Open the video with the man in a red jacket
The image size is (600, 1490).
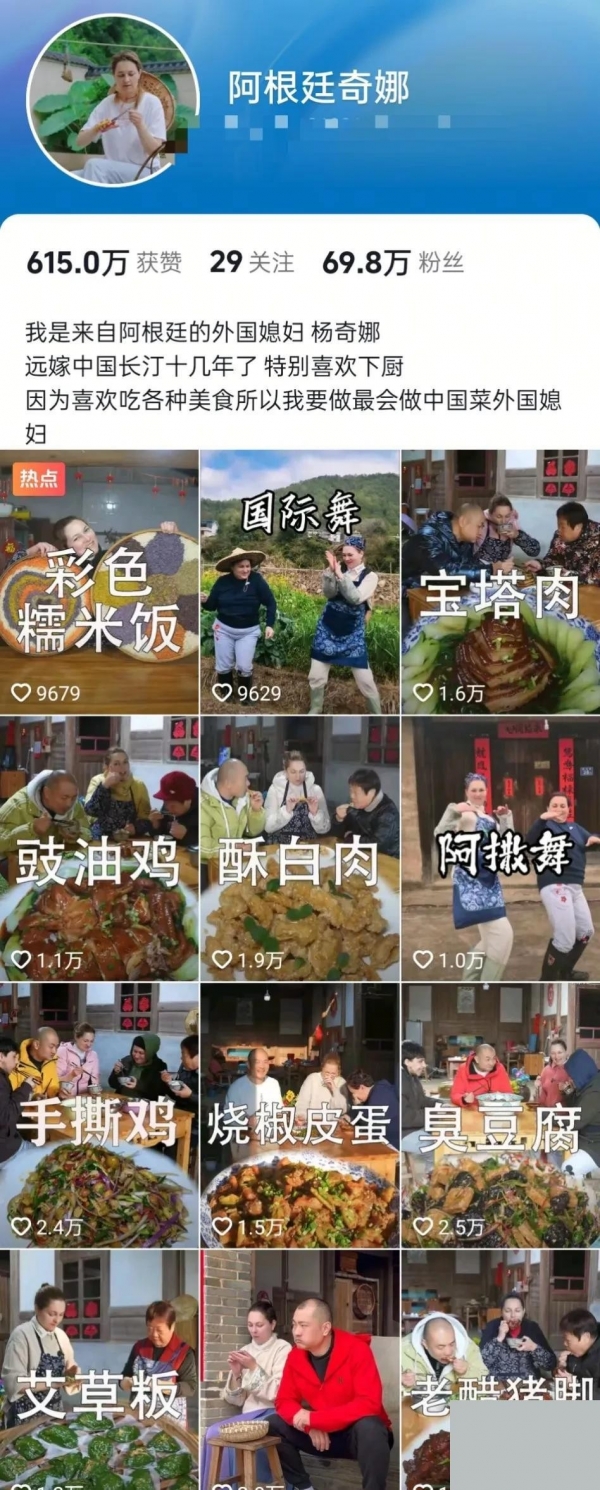[x=299, y=1370]
